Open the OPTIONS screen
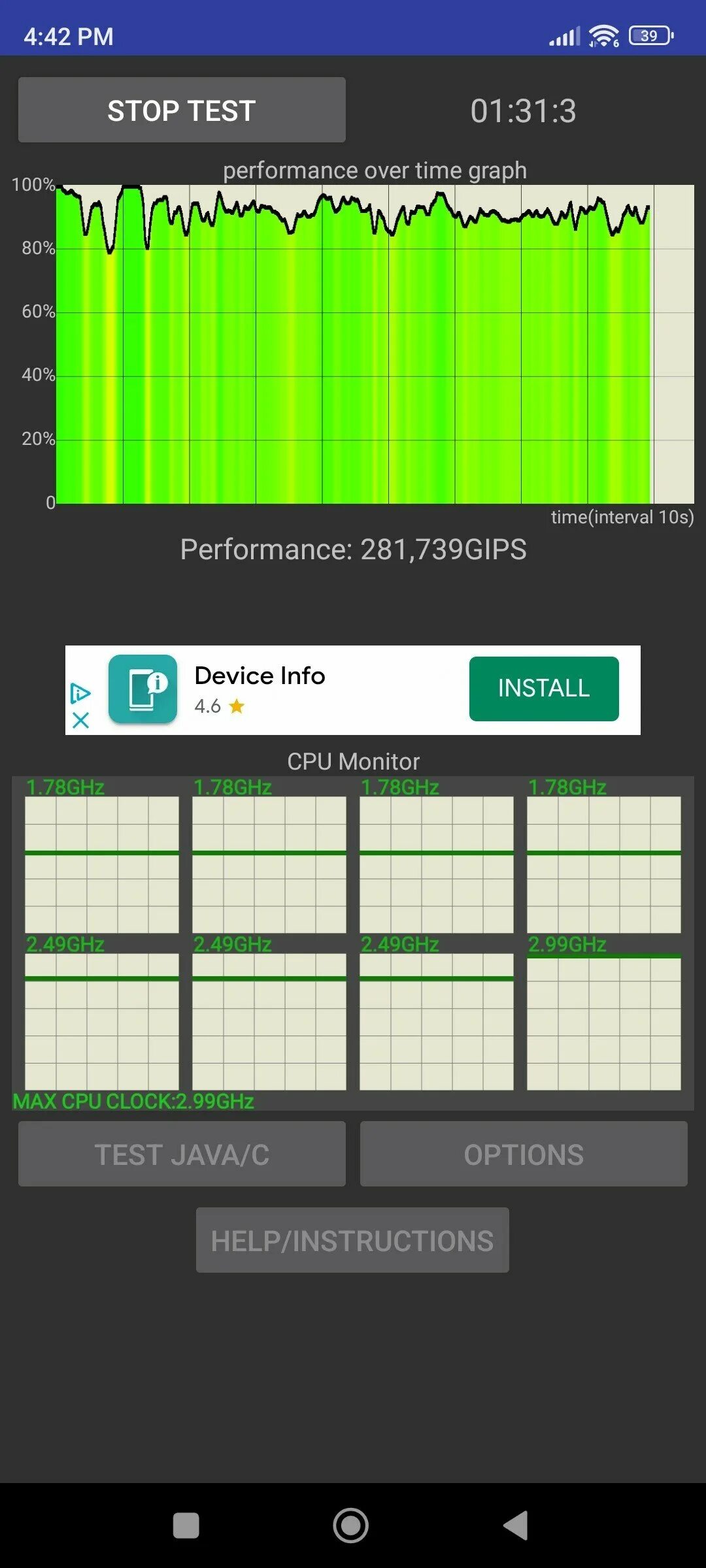Viewport: 706px width, 1568px height. point(523,1154)
